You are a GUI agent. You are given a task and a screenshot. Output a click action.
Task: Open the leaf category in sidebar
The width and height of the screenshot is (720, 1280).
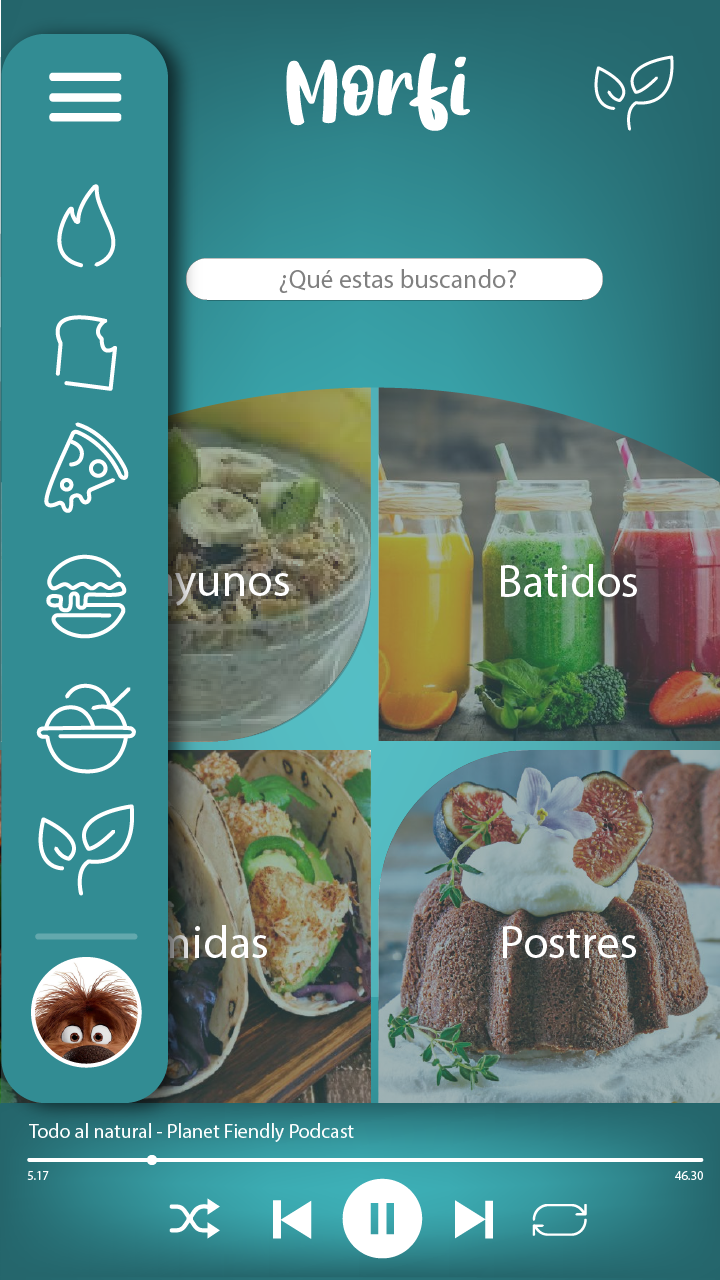pos(86,848)
